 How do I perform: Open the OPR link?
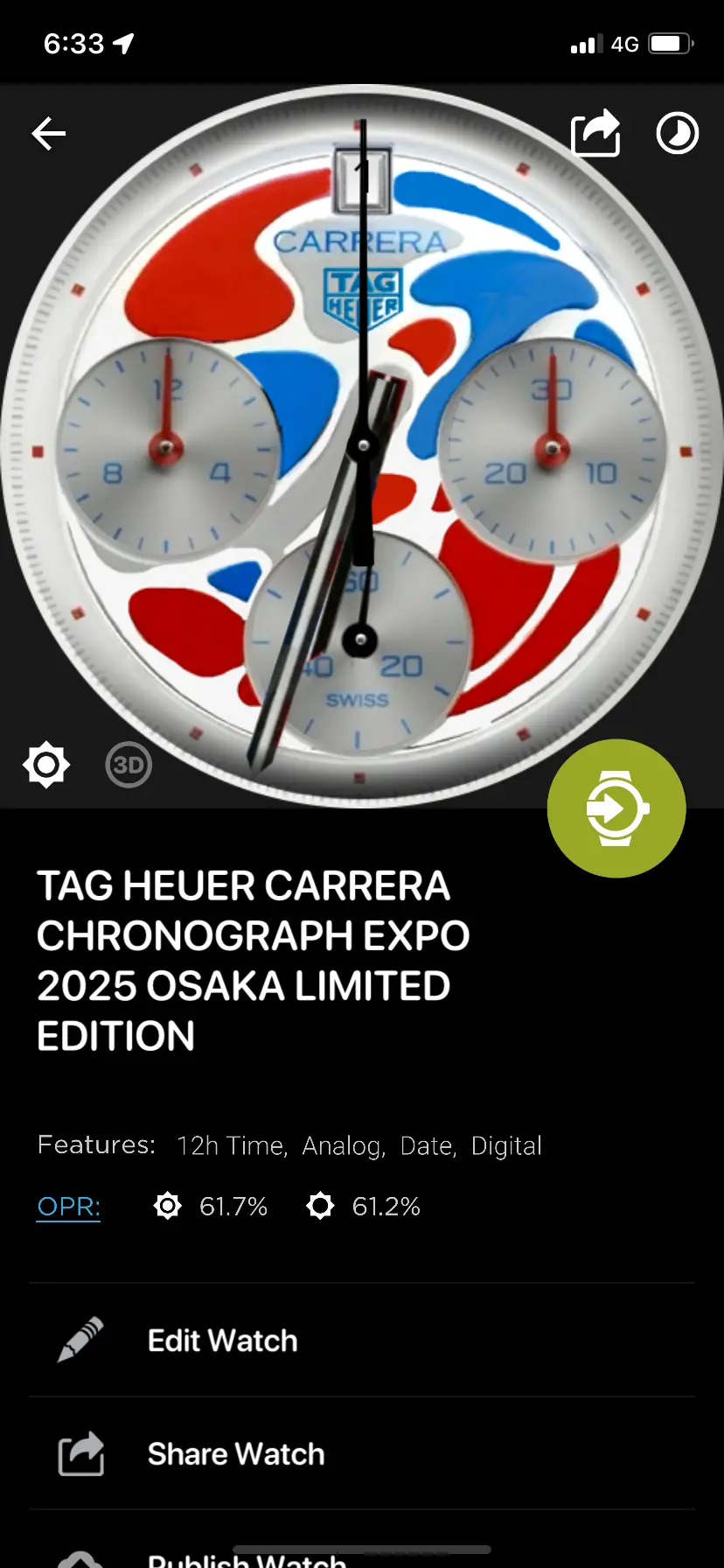[68, 1207]
